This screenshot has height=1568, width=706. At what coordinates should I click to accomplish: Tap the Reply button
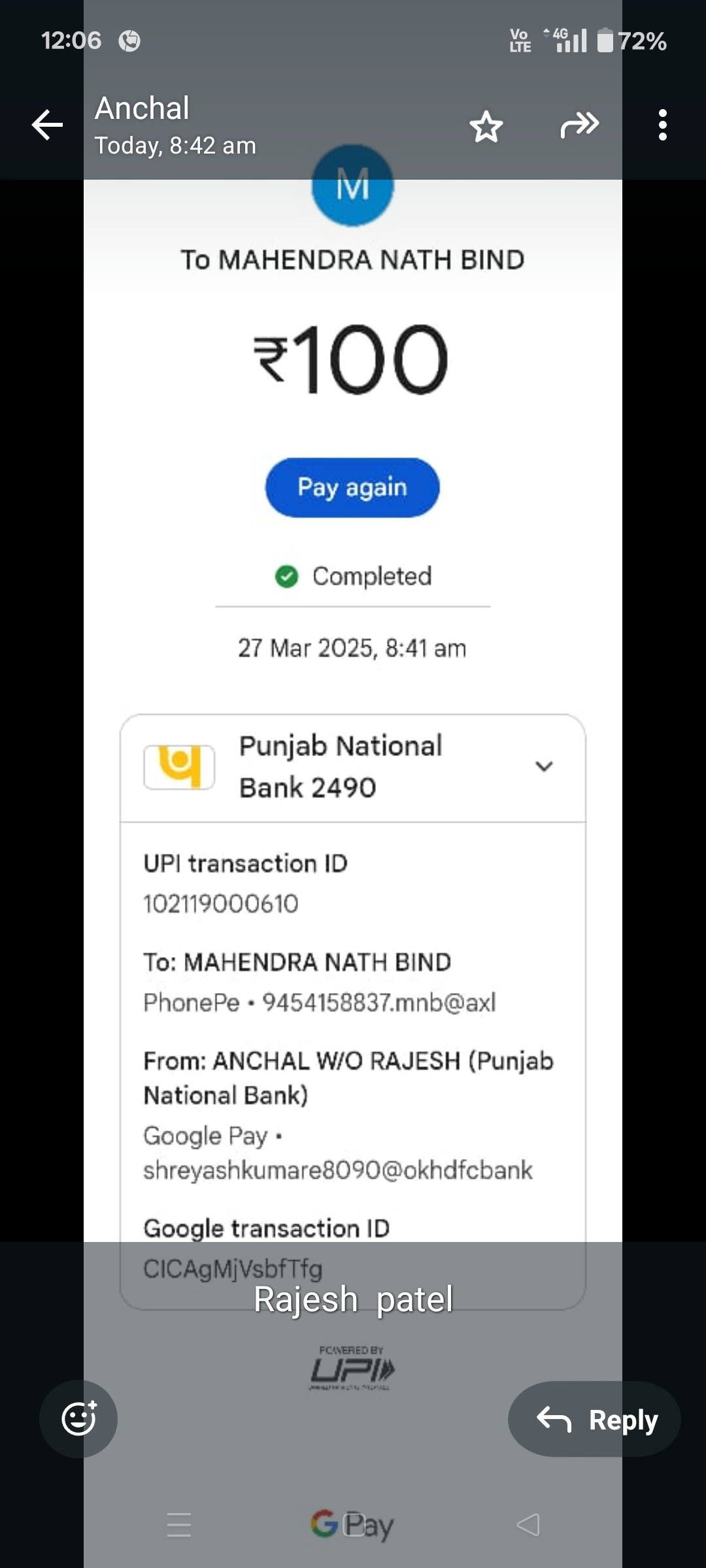click(x=594, y=1419)
